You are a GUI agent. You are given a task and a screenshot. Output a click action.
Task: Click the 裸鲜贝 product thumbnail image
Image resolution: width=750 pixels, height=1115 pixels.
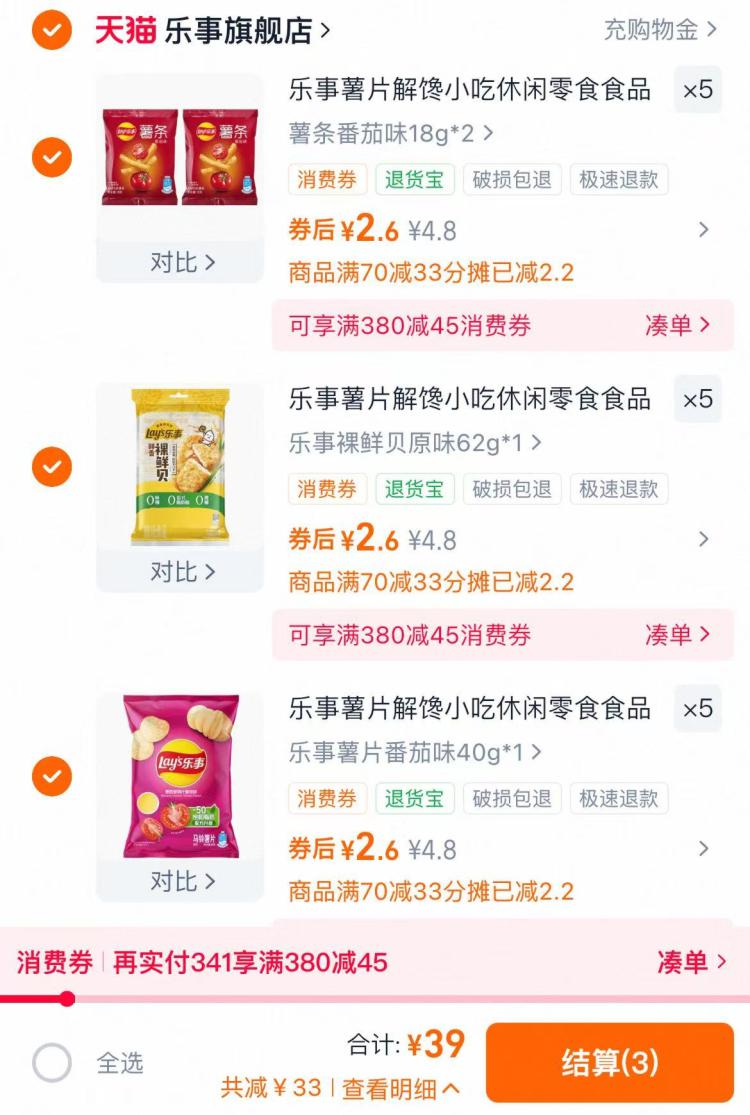pos(180,470)
